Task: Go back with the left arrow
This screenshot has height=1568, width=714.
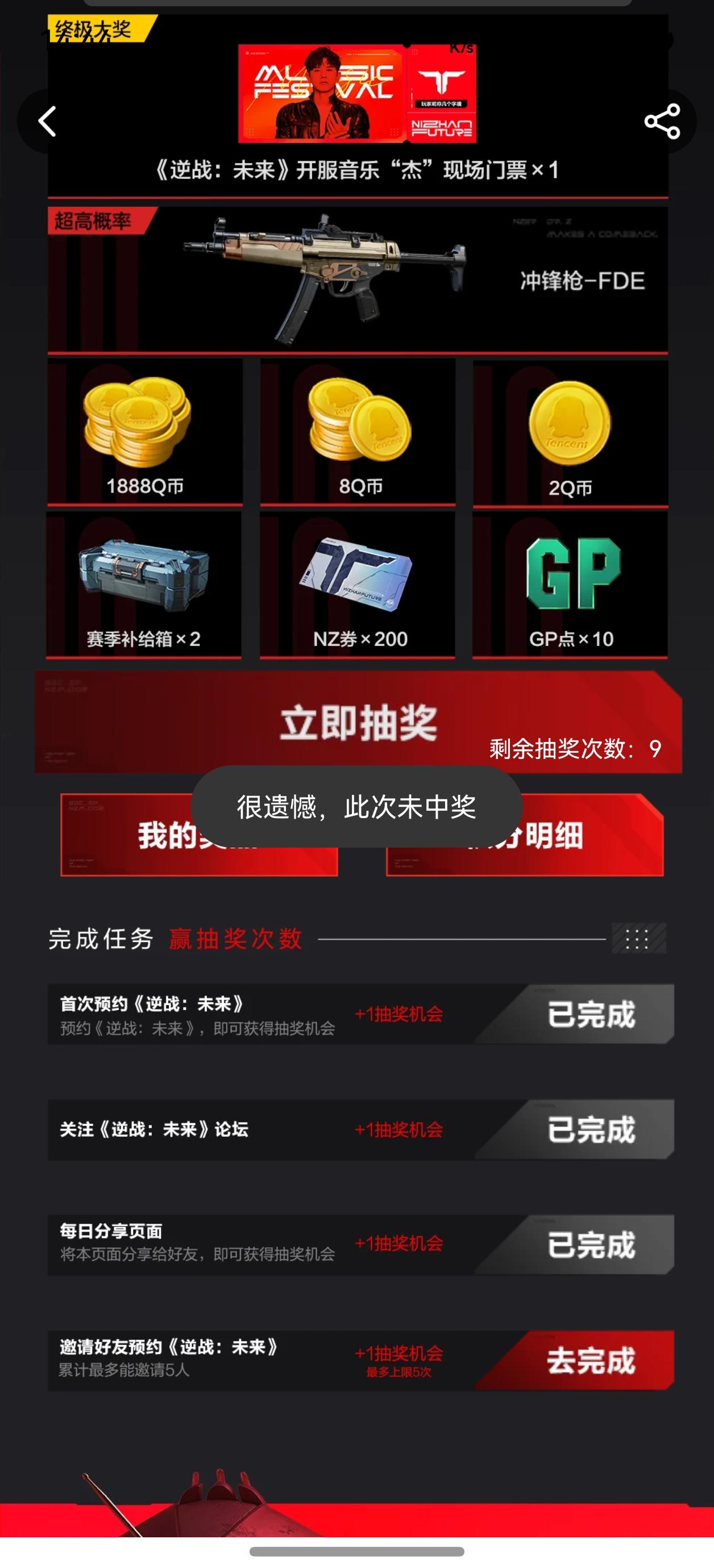Action: 48,121
